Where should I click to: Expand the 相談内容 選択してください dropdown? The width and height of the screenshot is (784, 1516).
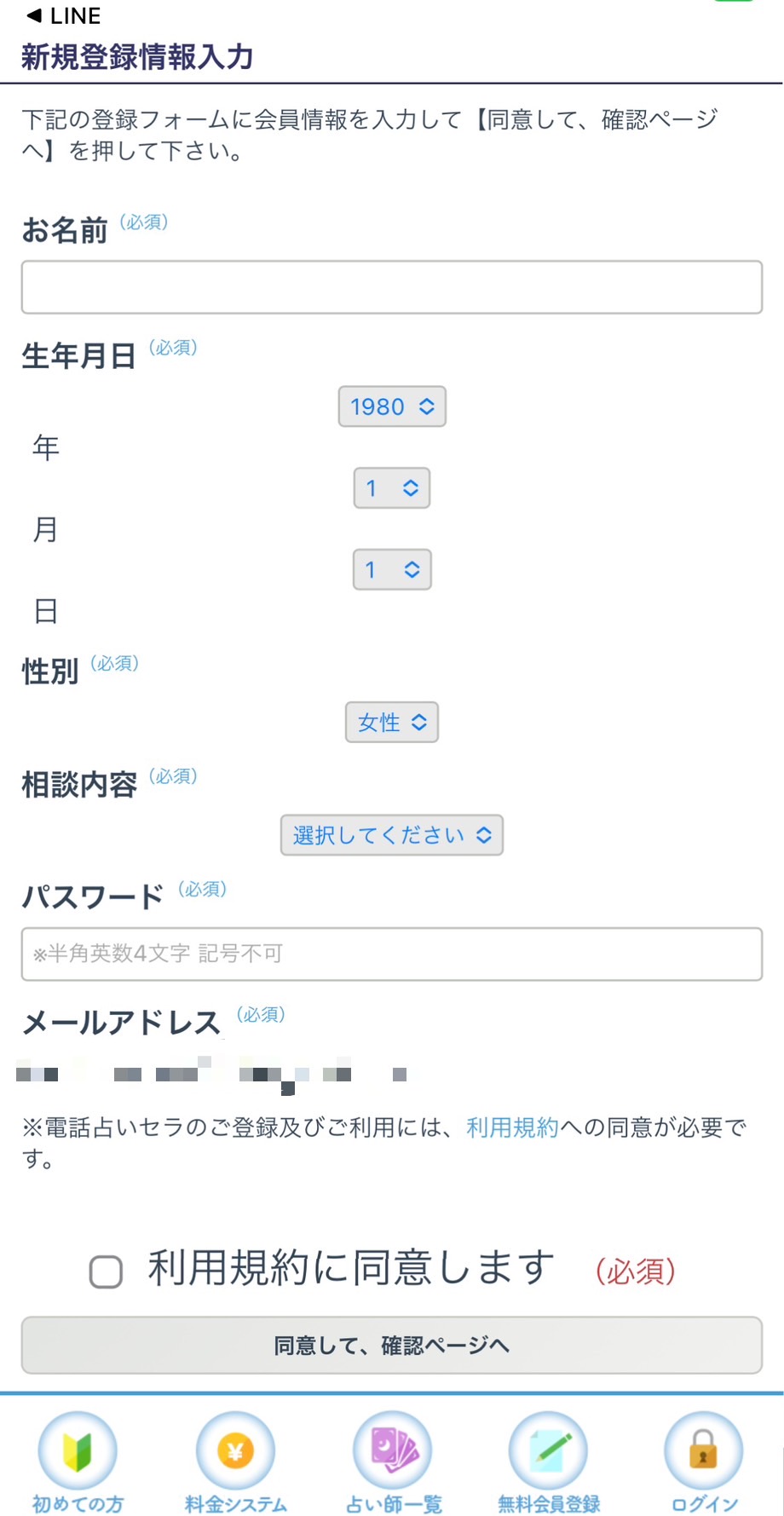[392, 835]
